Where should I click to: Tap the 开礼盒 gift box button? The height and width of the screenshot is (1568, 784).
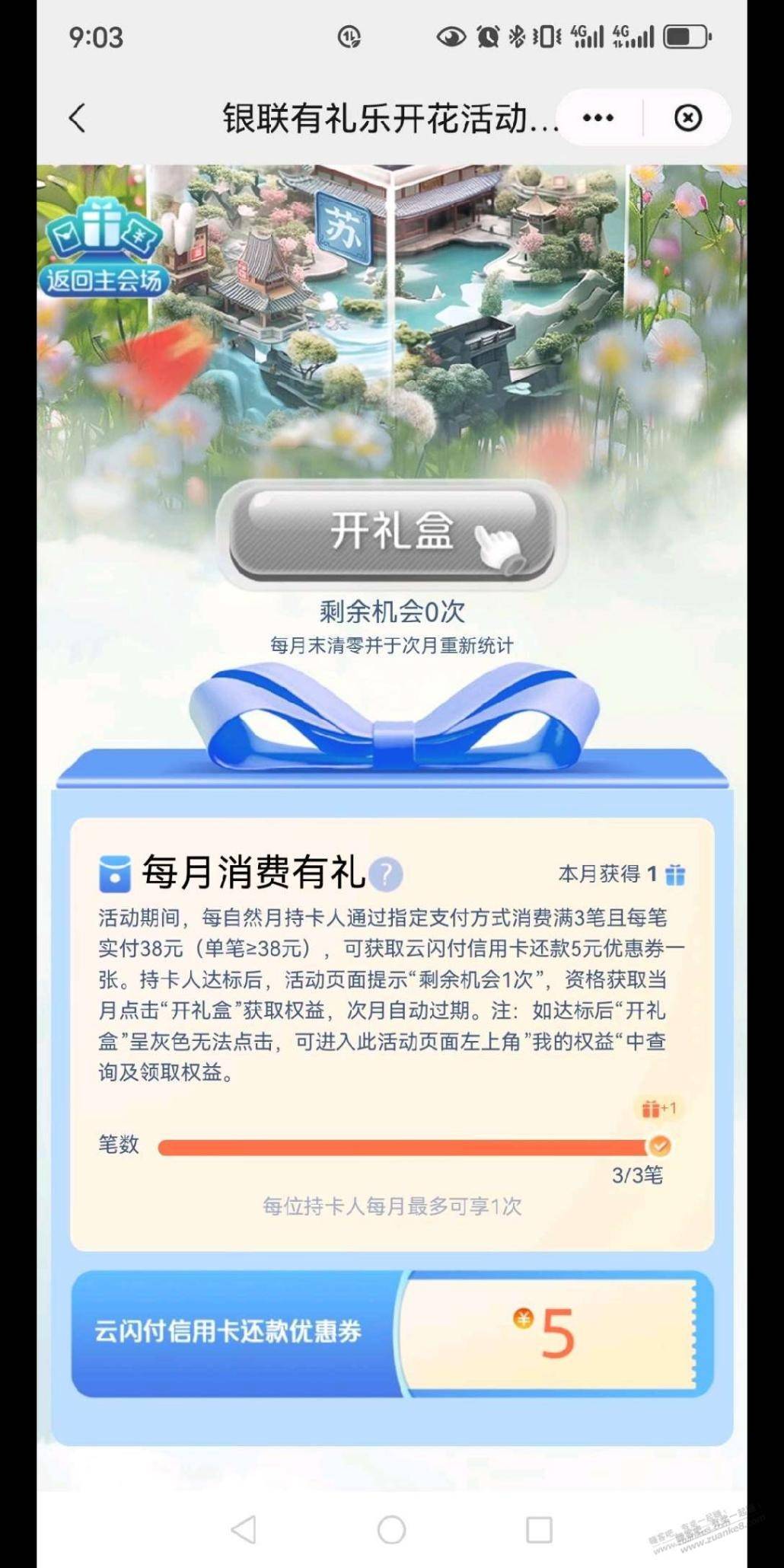coord(391,532)
